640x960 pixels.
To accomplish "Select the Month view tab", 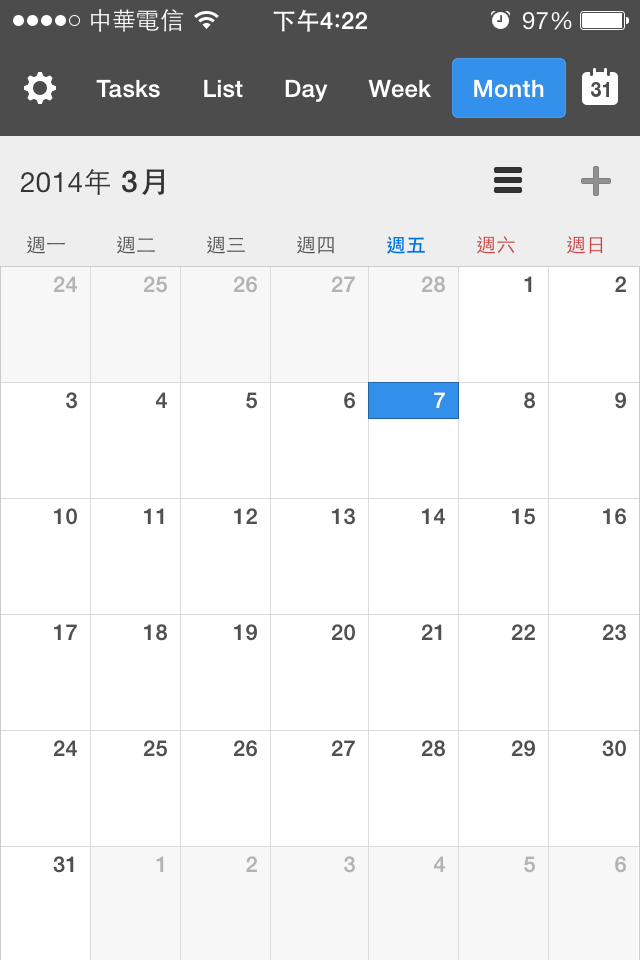I will [508, 89].
